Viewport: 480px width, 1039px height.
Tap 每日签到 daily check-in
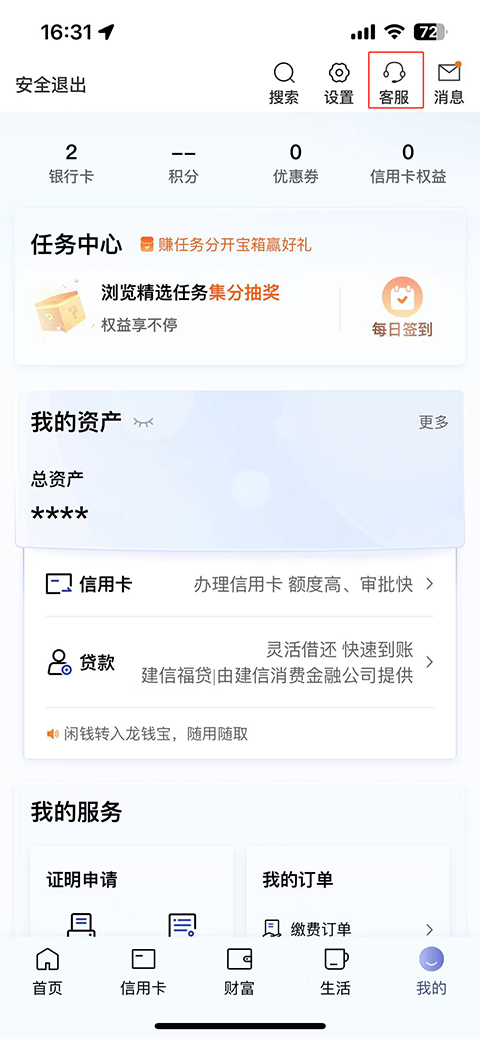point(402,308)
